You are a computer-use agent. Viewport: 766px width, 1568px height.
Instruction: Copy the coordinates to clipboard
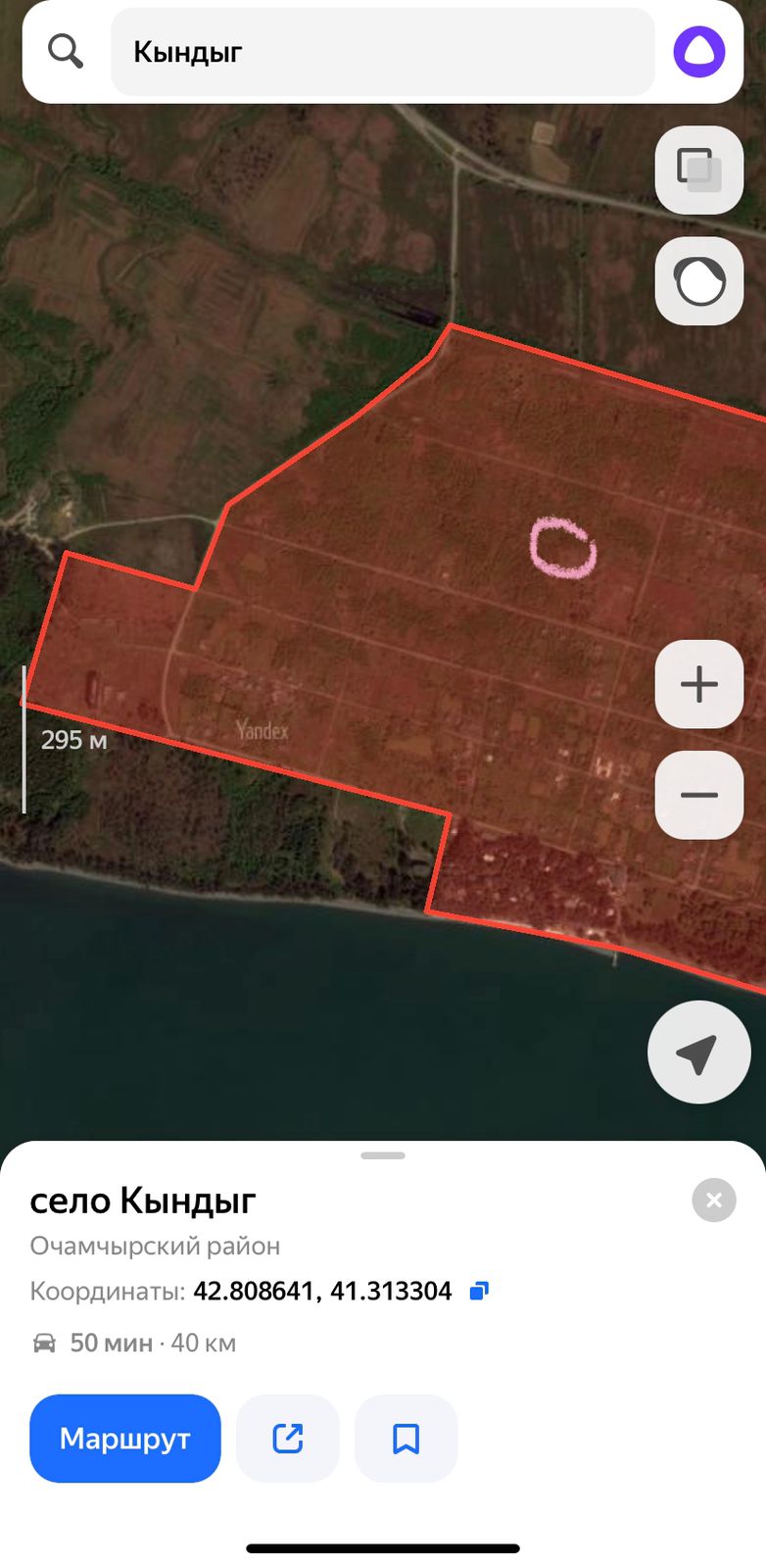click(479, 1291)
